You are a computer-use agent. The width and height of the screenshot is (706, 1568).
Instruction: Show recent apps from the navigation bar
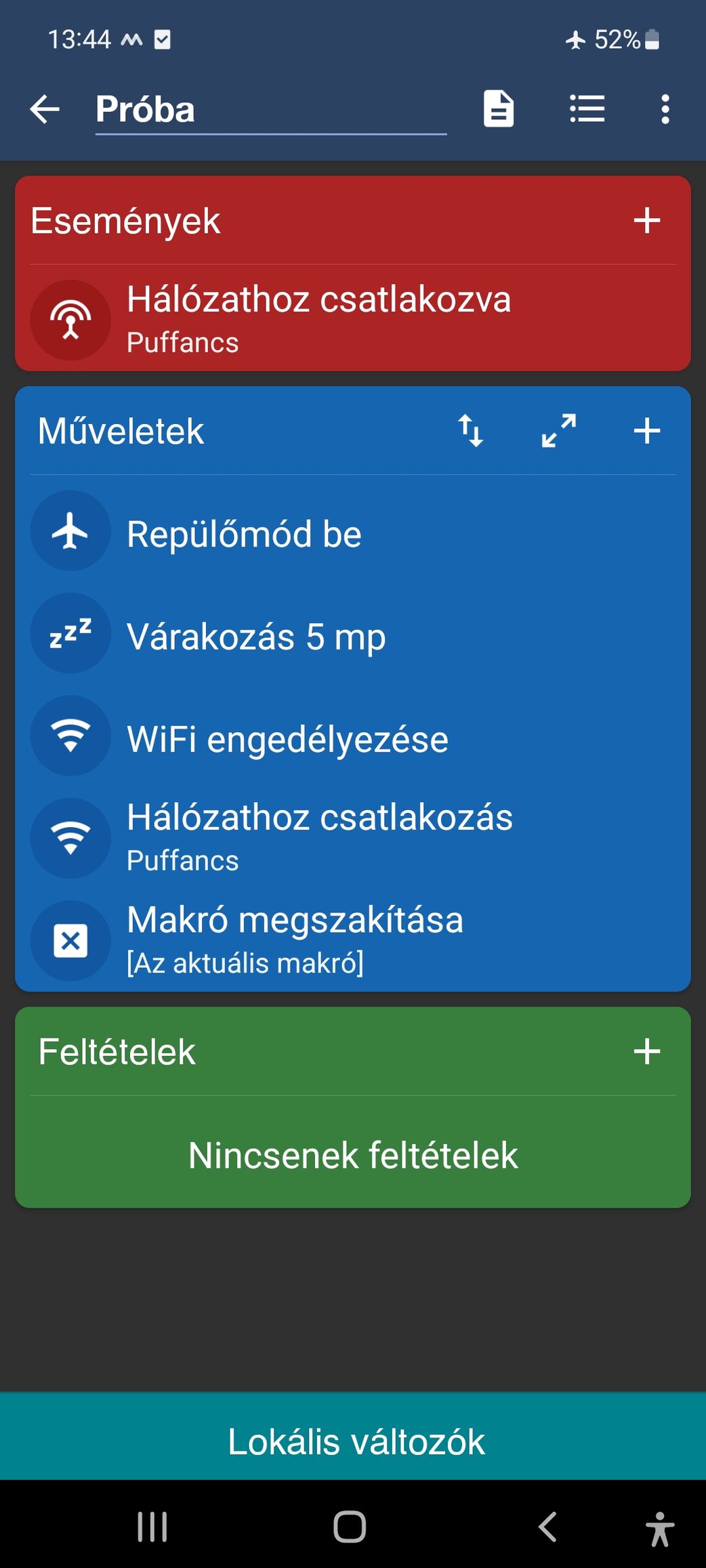coord(152,1527)
